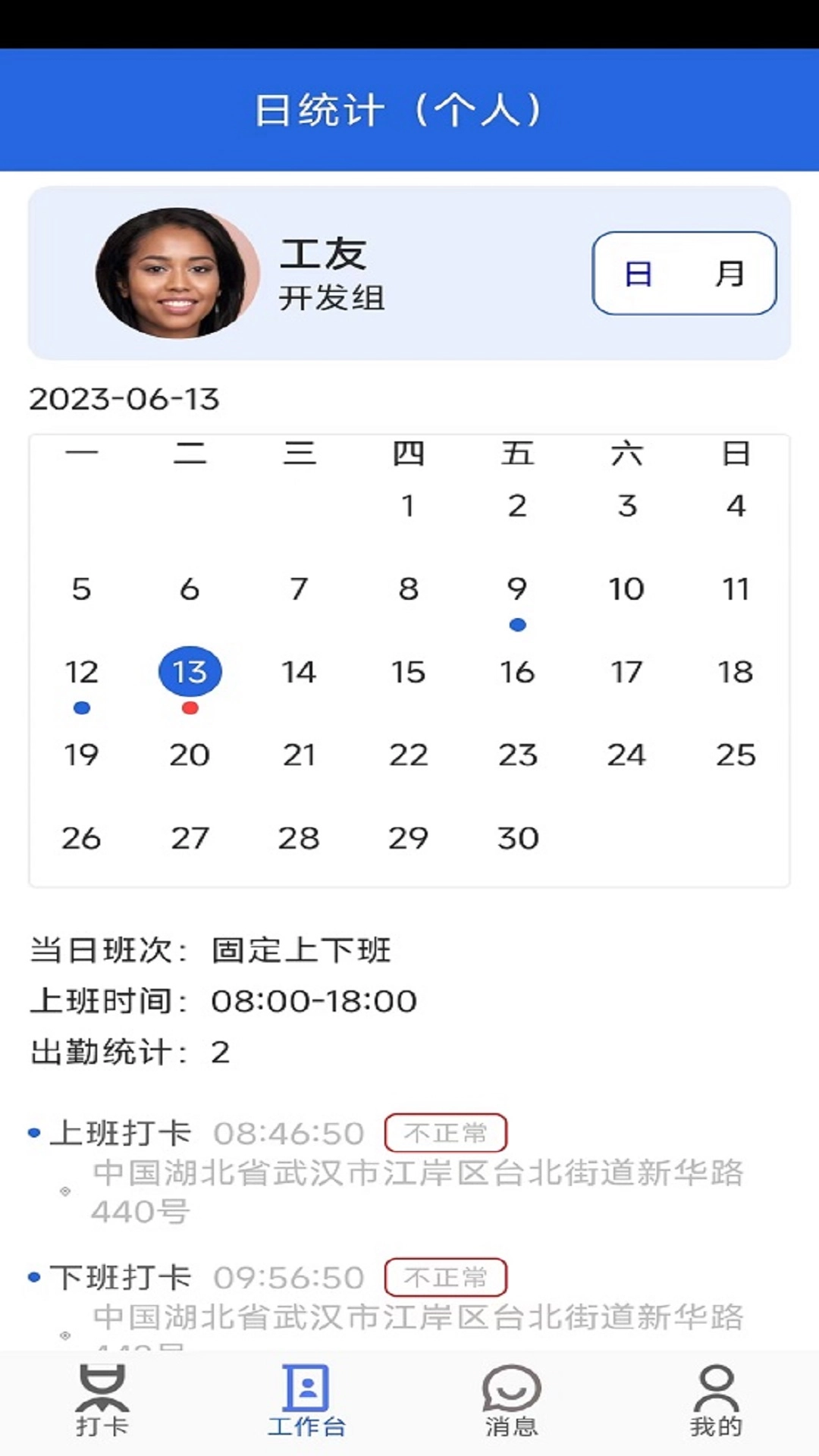Click 五 weekday column header
Viewport: 819px width, 1456px height.
click(516, 453)
